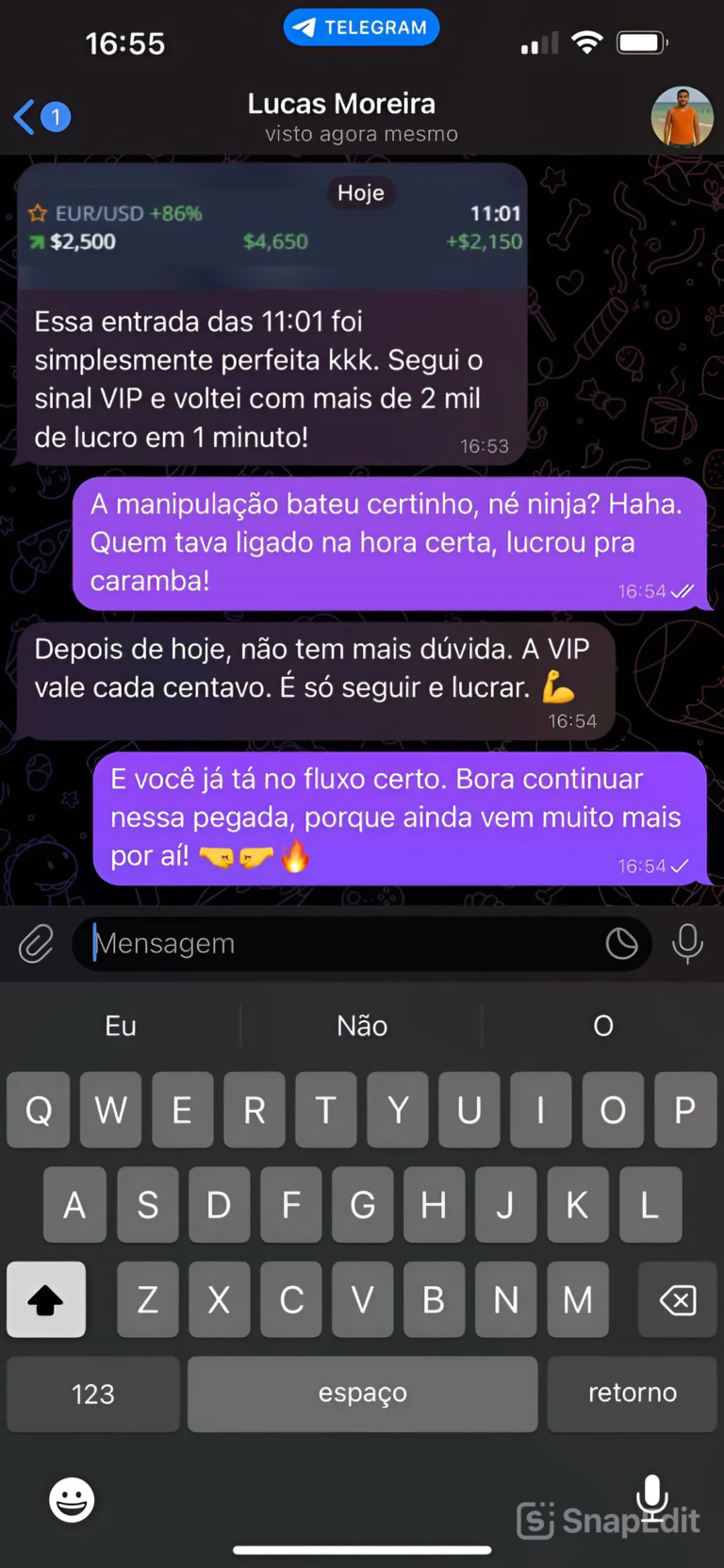Open the EUR/USD trade image in the chat

click(x=273, y=228)
